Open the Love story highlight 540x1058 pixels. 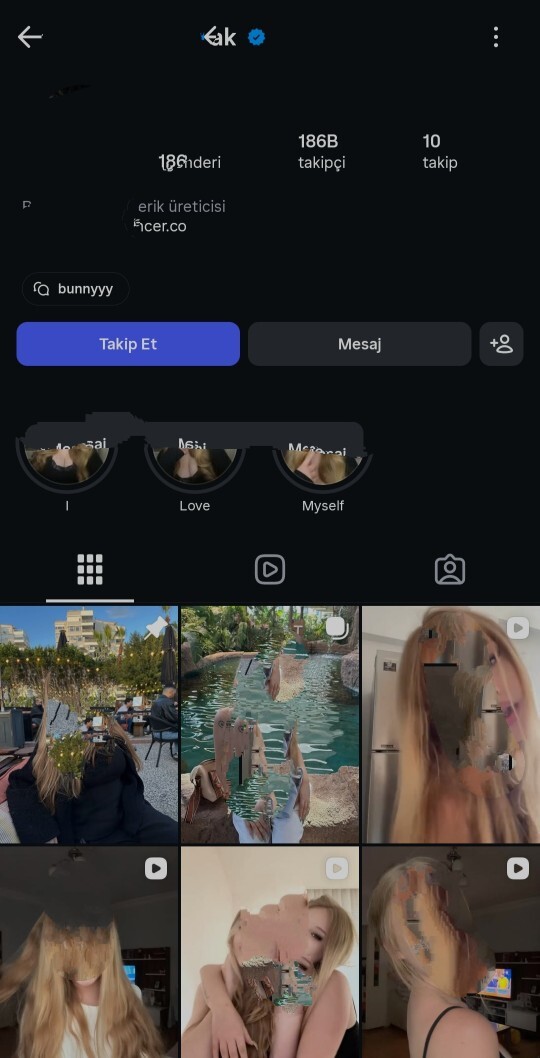194,466
